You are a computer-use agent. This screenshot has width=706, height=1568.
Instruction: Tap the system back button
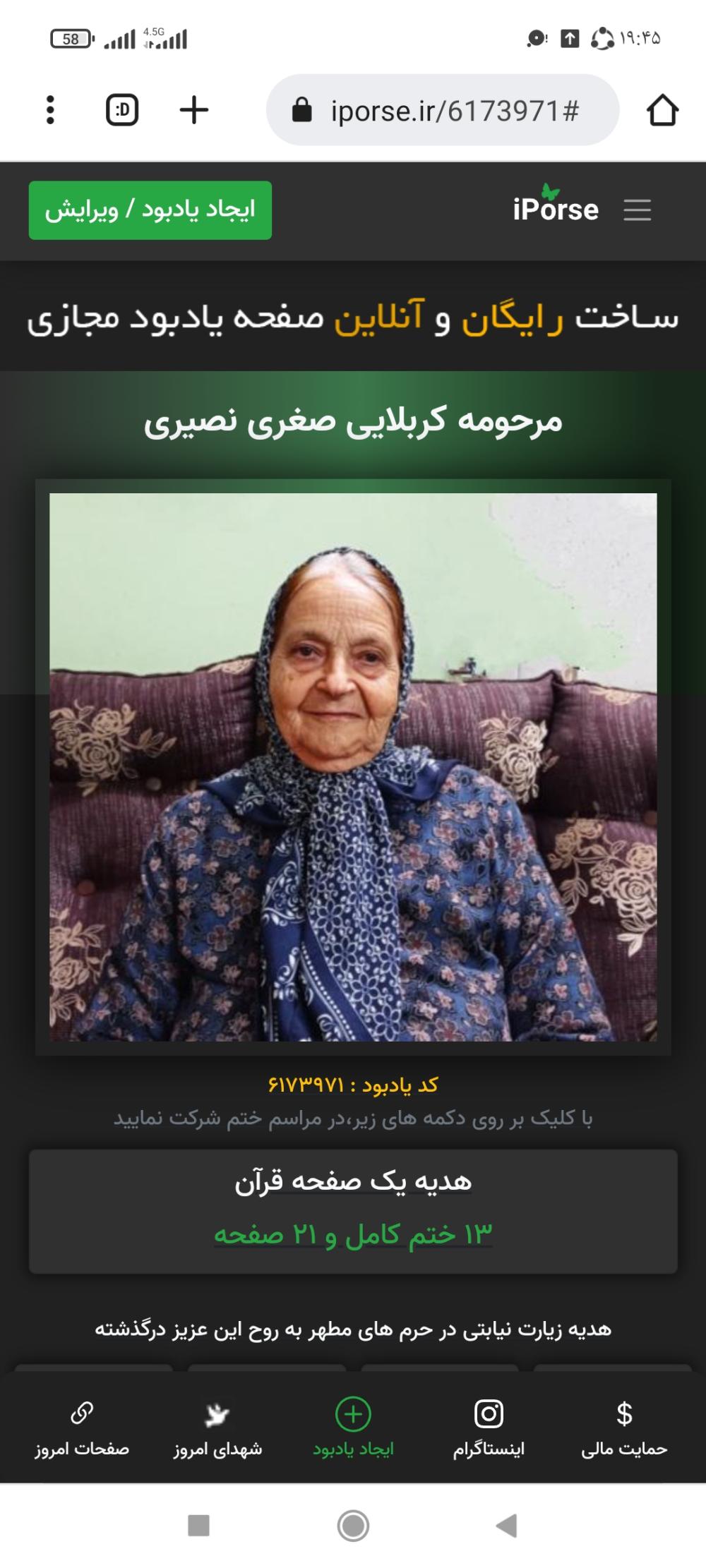(507, 1526)
